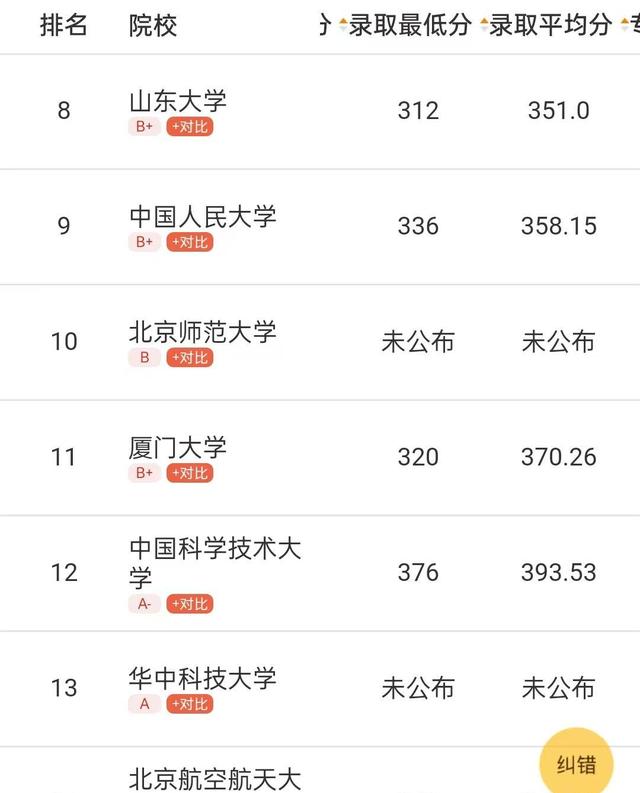
Task: Open the 厦门大学 school name
Action: pos(178,447)
